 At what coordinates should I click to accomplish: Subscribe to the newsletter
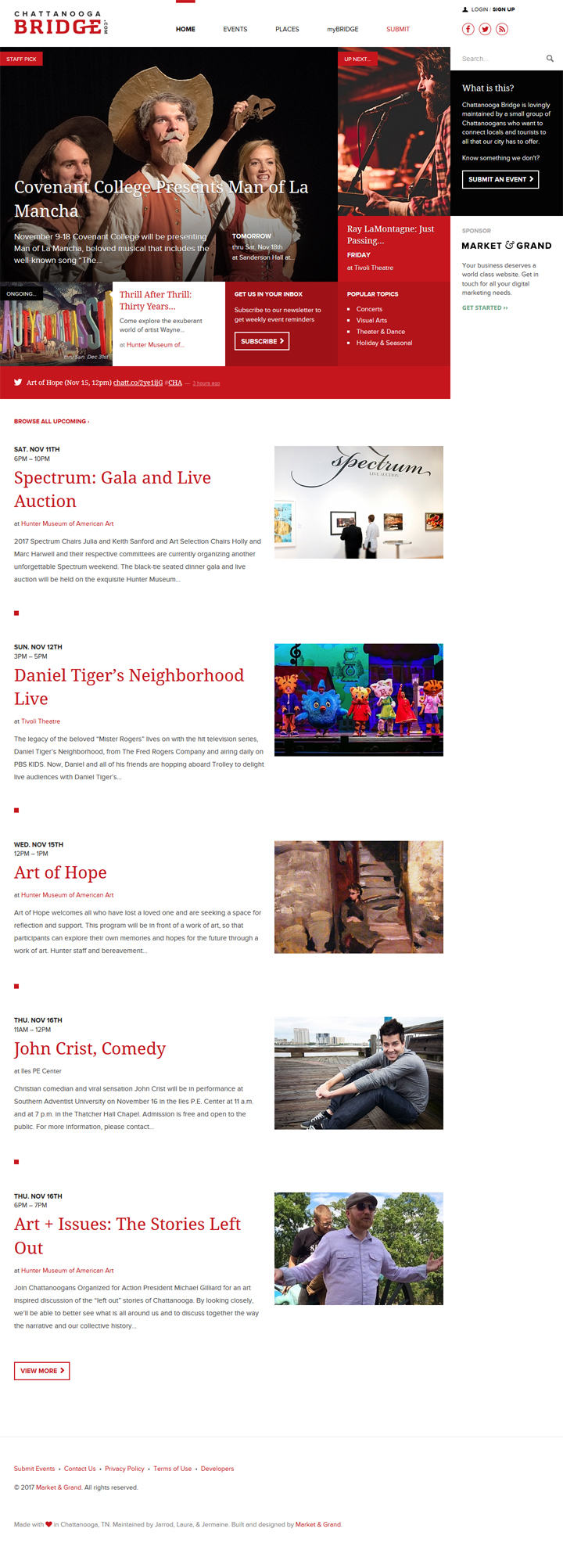262,341
